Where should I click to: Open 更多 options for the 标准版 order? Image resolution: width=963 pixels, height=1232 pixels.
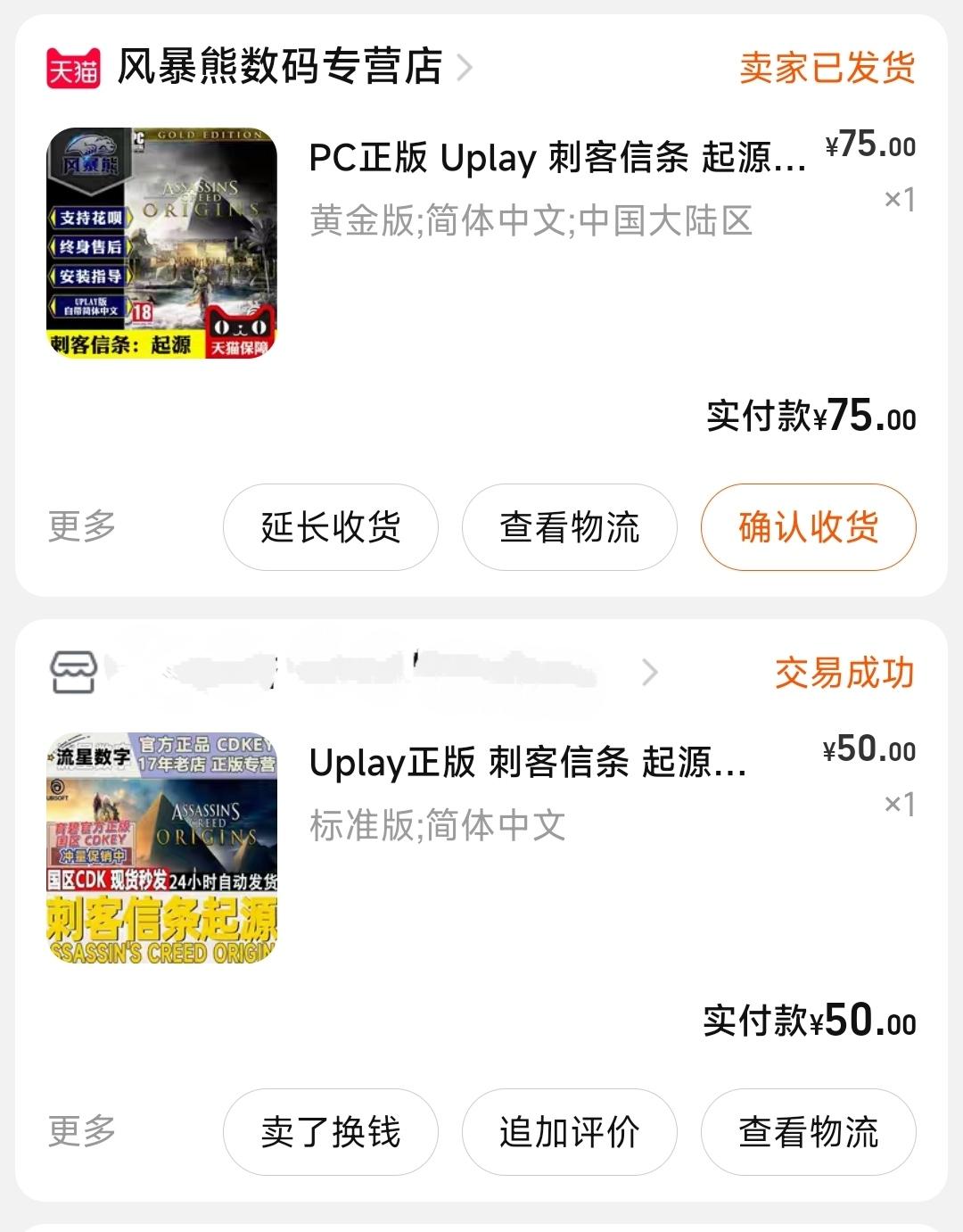(82, 1131)
